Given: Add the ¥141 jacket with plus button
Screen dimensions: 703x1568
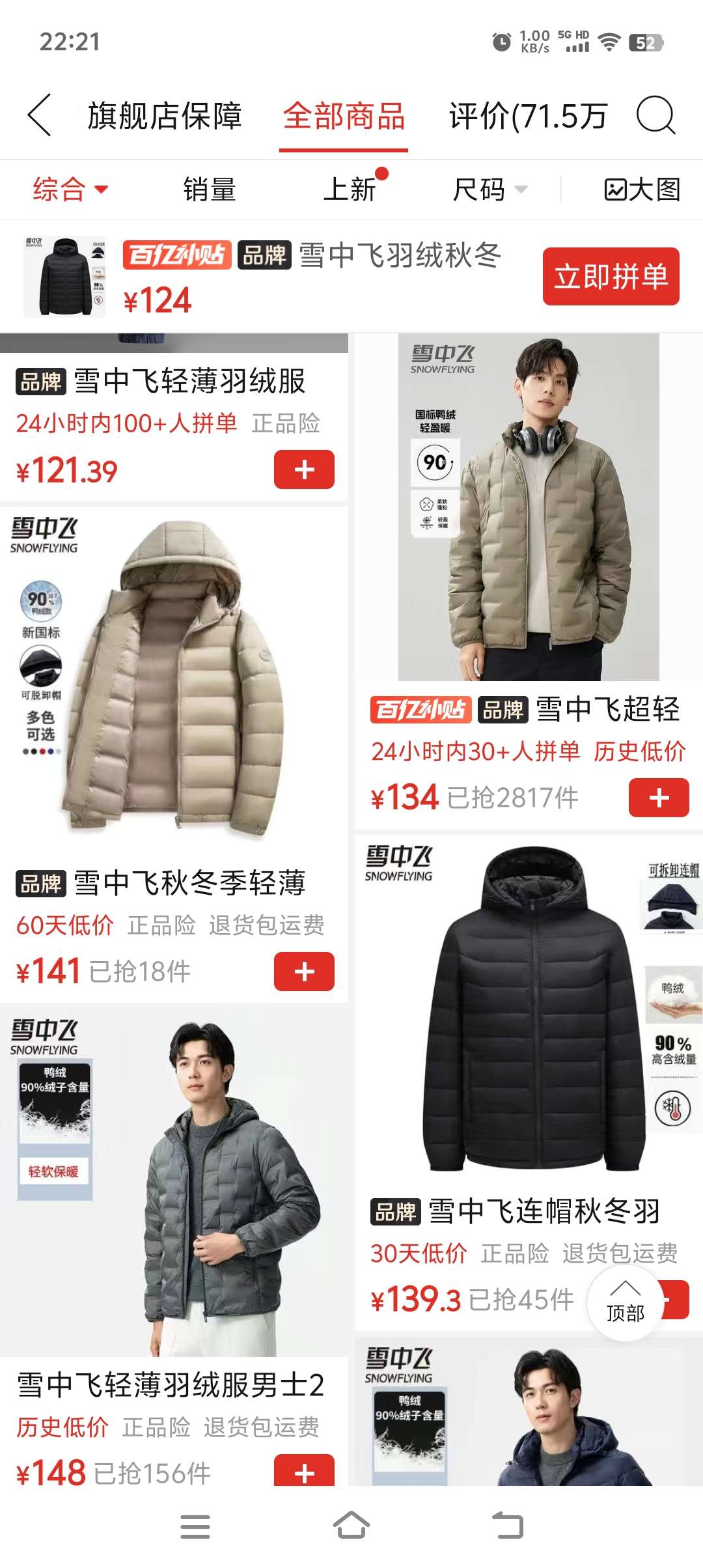Looking at the screenshot, I should click(304, 972).
